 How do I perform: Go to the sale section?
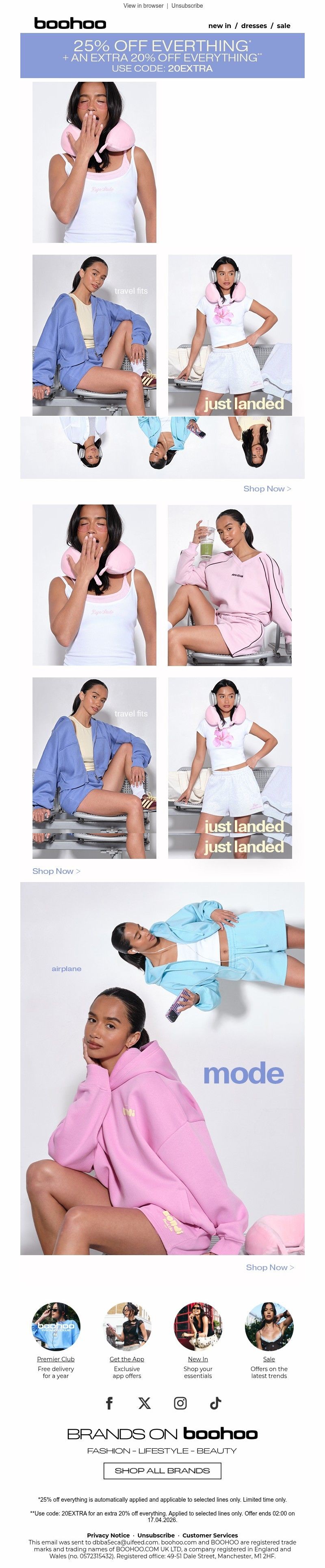coord(284,26)
